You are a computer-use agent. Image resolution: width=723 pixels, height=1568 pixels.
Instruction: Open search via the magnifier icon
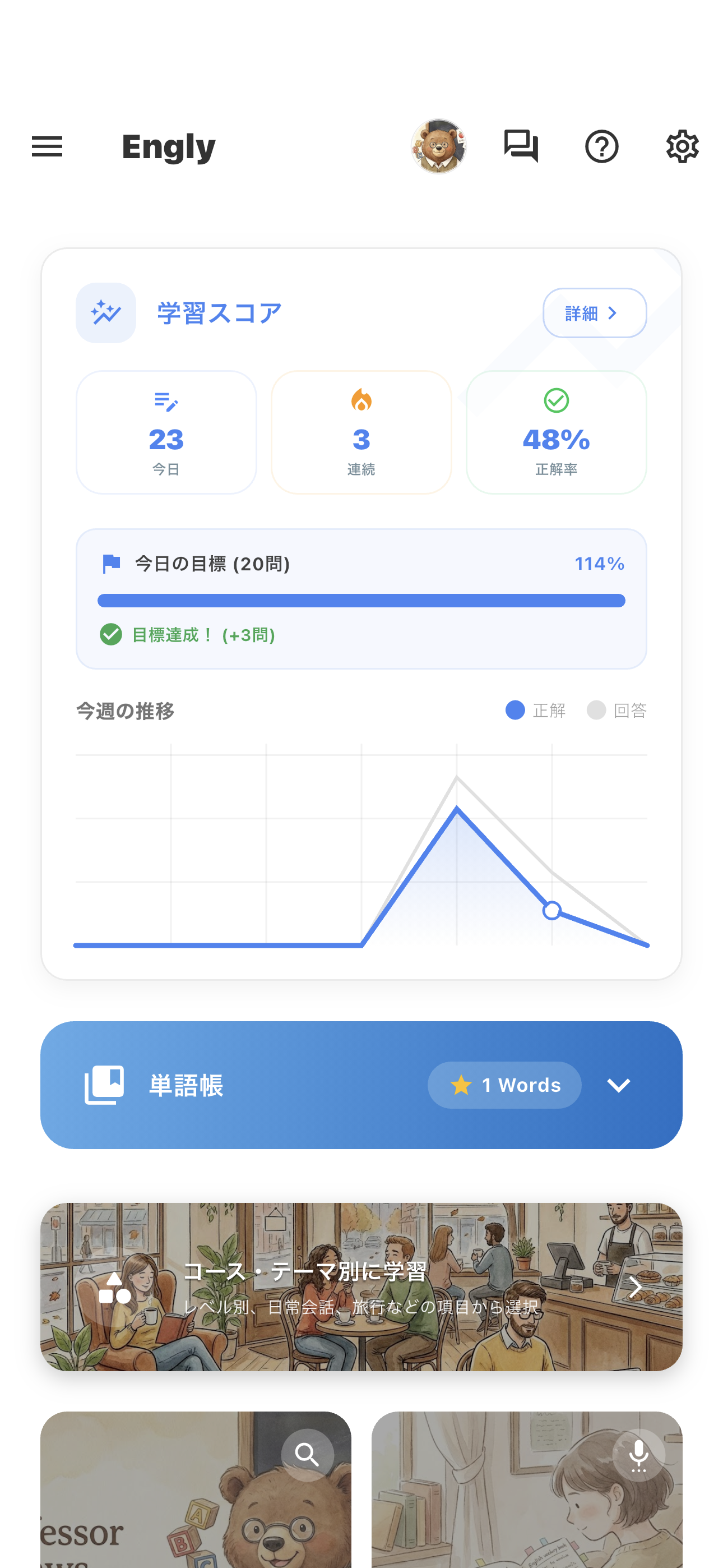307,1454
